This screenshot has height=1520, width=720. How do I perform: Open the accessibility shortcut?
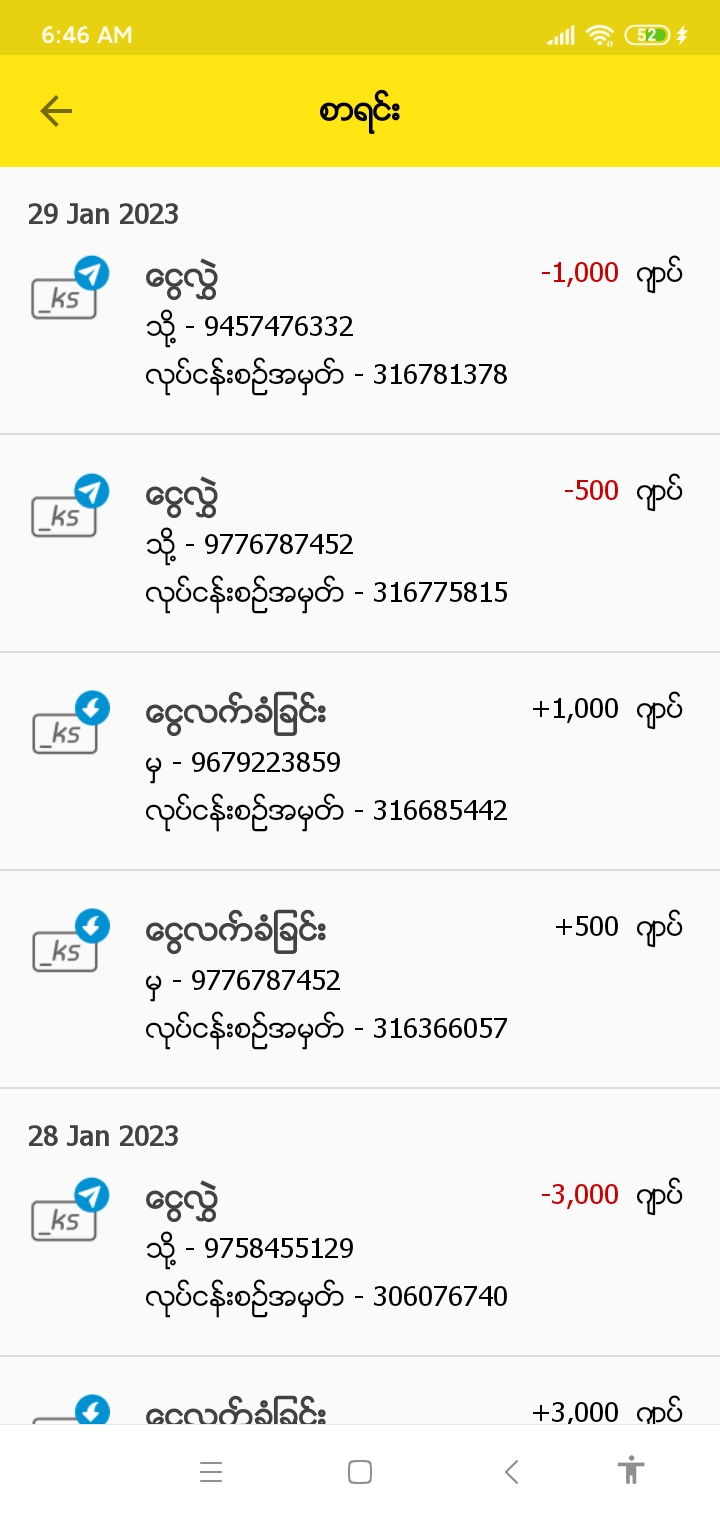[x=630, y=1470]
